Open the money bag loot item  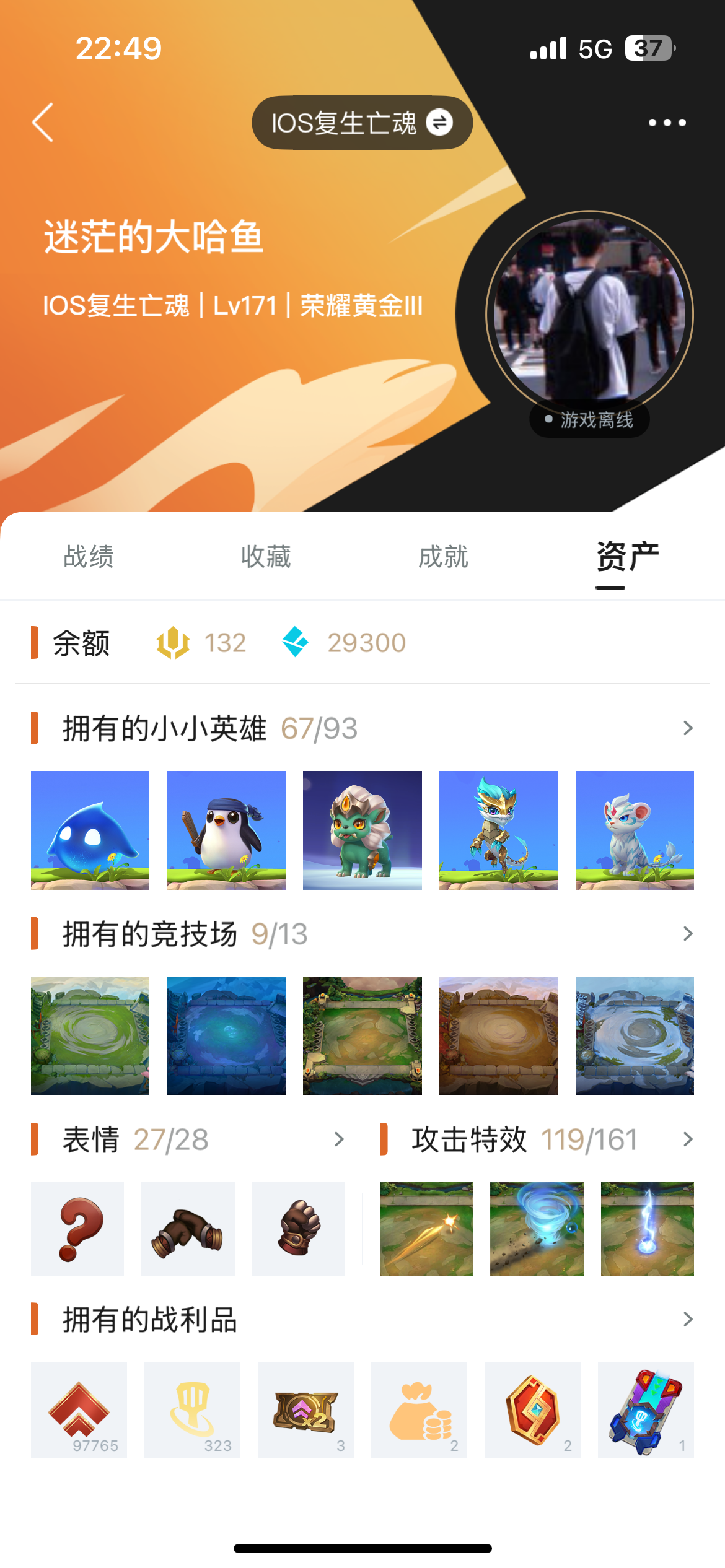point(419,1410)
